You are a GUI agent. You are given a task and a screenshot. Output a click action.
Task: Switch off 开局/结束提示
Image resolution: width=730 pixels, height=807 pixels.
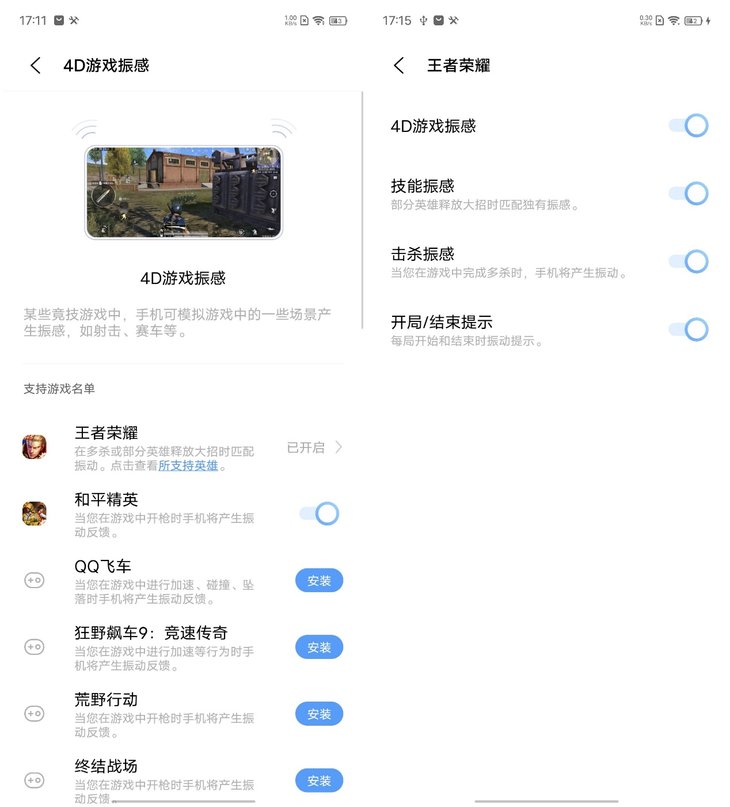(x=689, y=329)
